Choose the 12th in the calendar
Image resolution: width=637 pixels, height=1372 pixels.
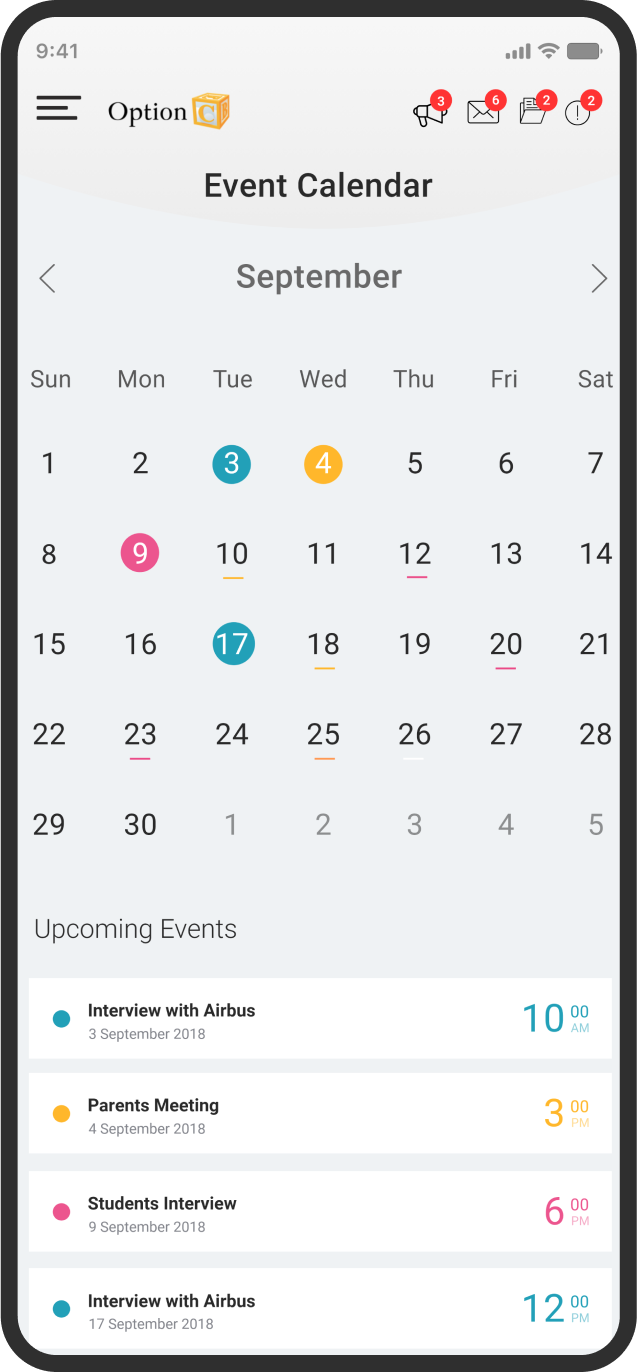click(x=415, y=554)
